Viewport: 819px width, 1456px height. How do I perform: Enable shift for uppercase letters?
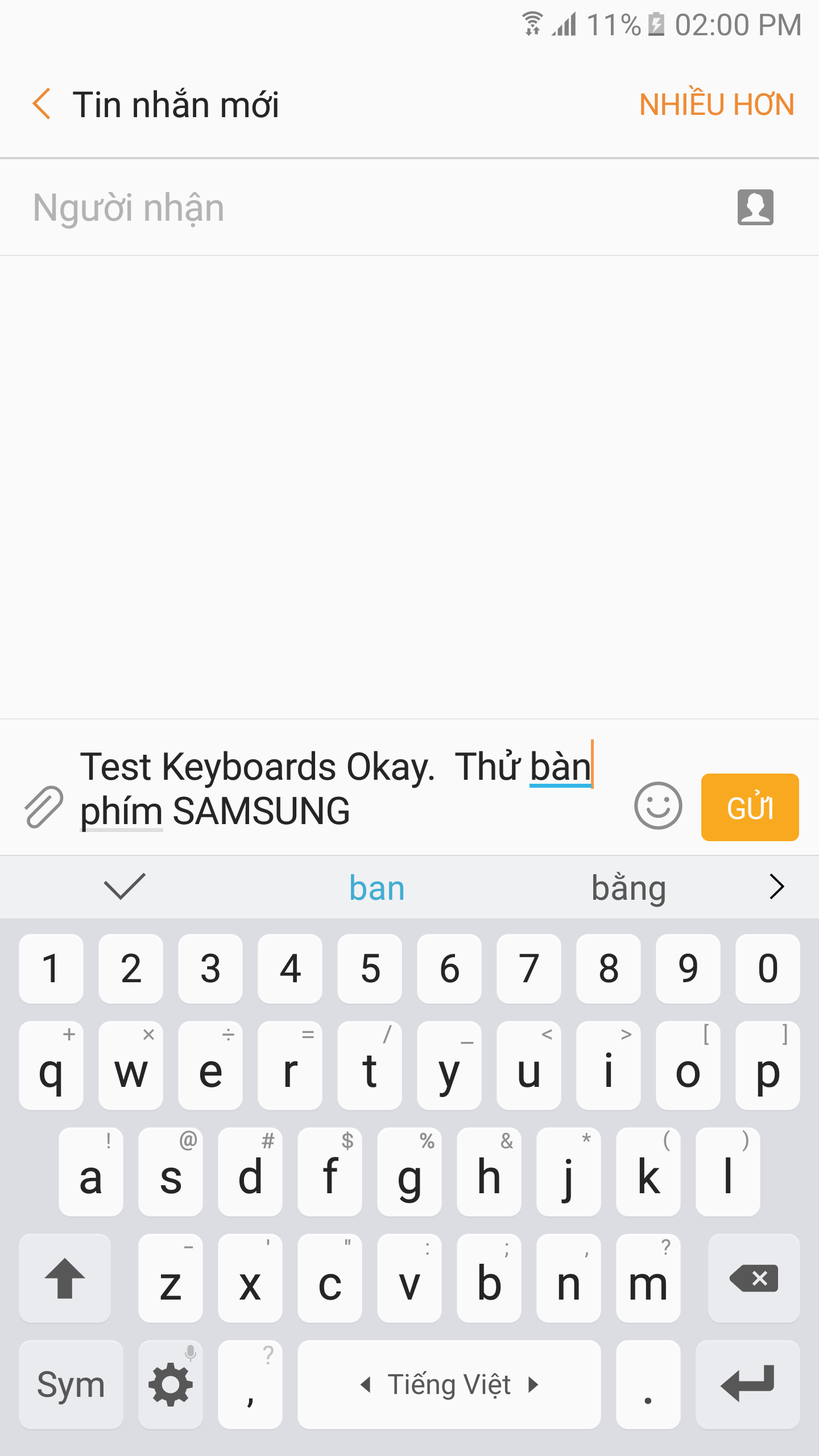click(65, 1278)
